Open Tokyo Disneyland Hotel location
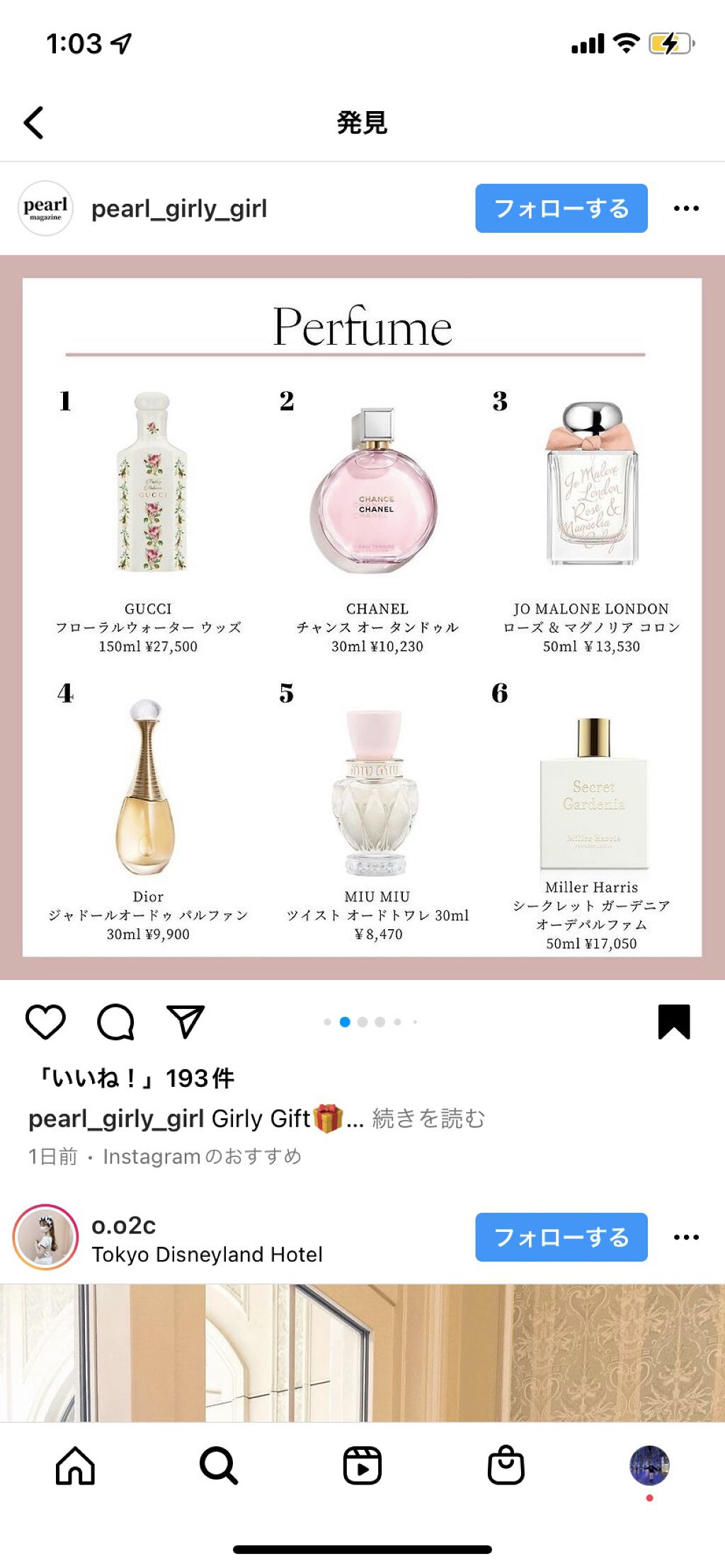725x1568 pixels. point(207,1254)
